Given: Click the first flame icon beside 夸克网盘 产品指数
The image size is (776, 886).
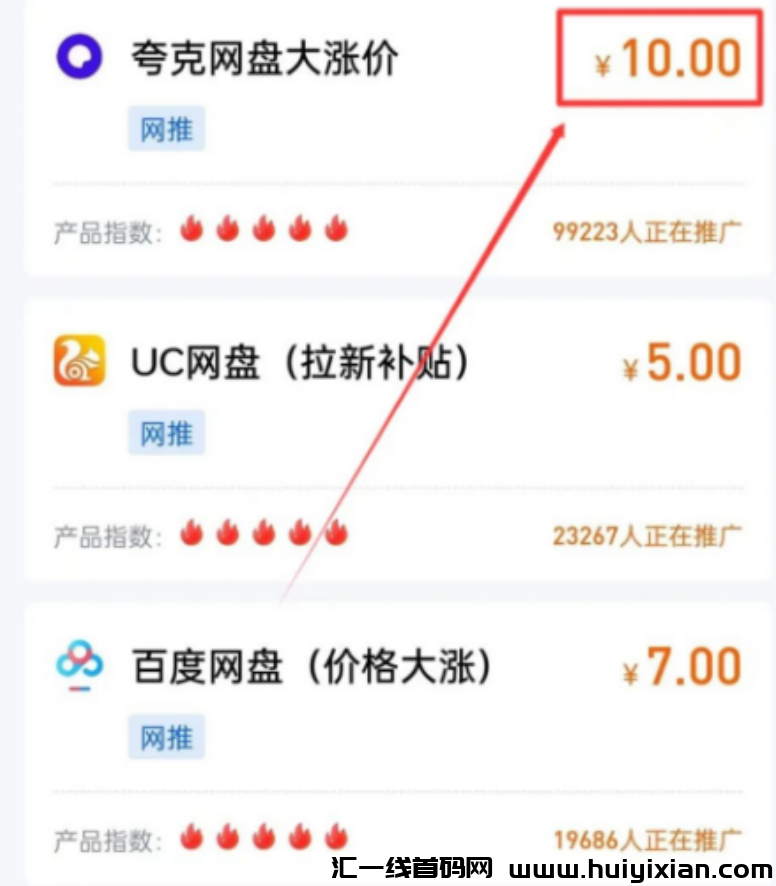Looking at the screenshot, I should [x=190, y=228].
